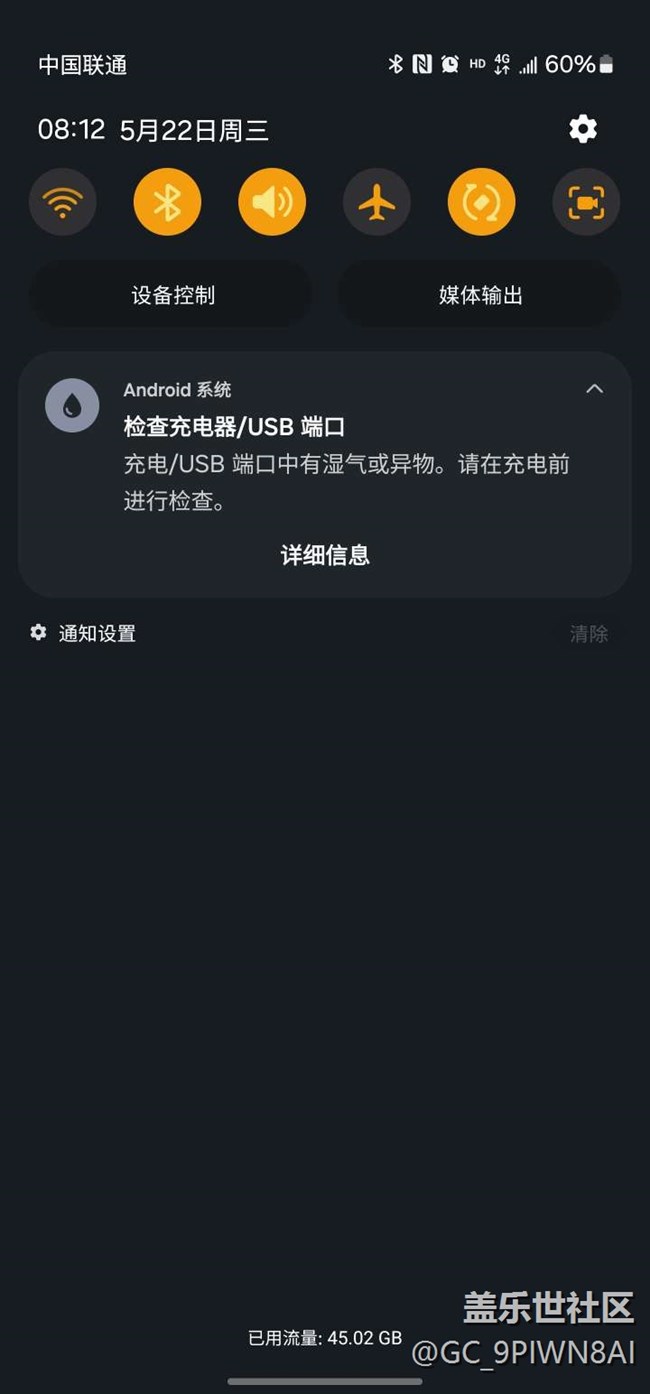Open settings via the gear icon
This screenshot has width=650, height=1394.
(x=582, y=129)
